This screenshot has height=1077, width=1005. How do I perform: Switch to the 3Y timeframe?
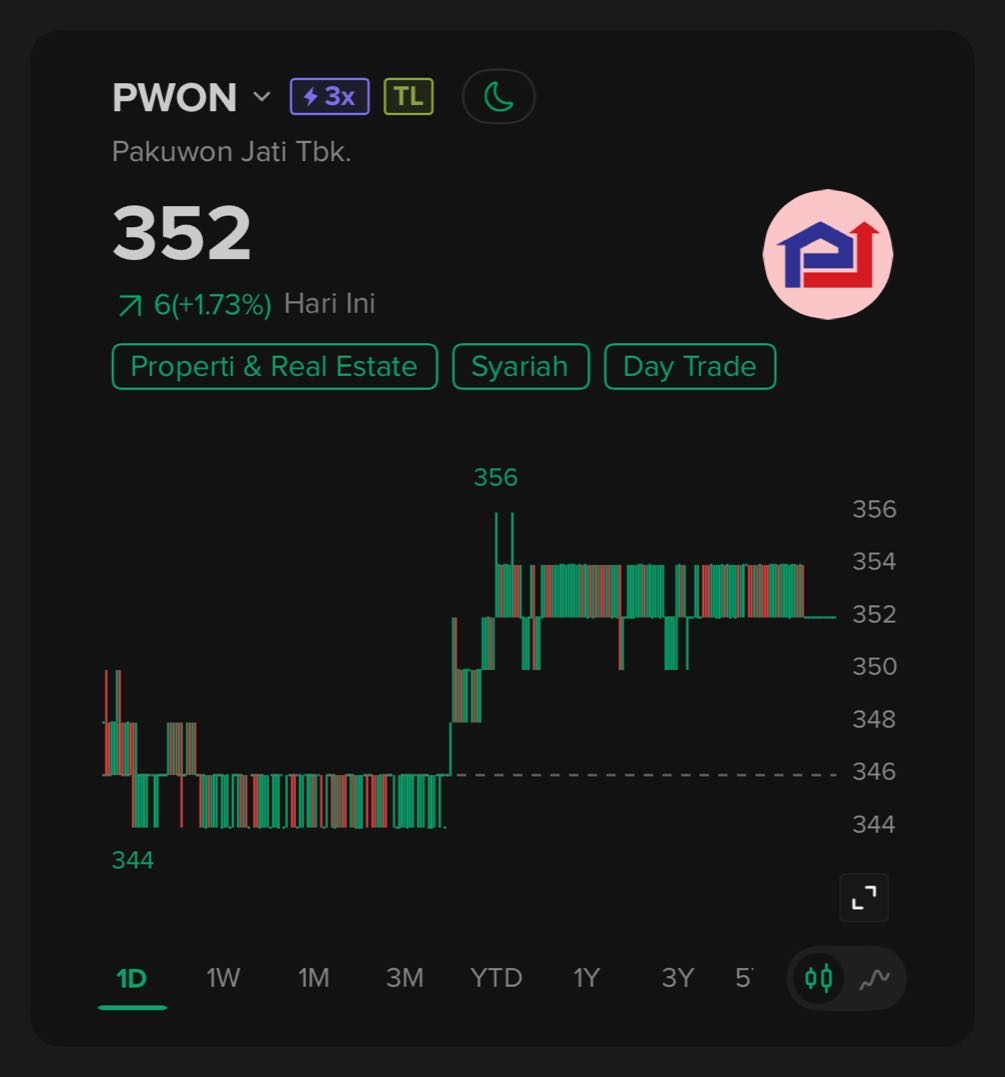coord(677,978)
